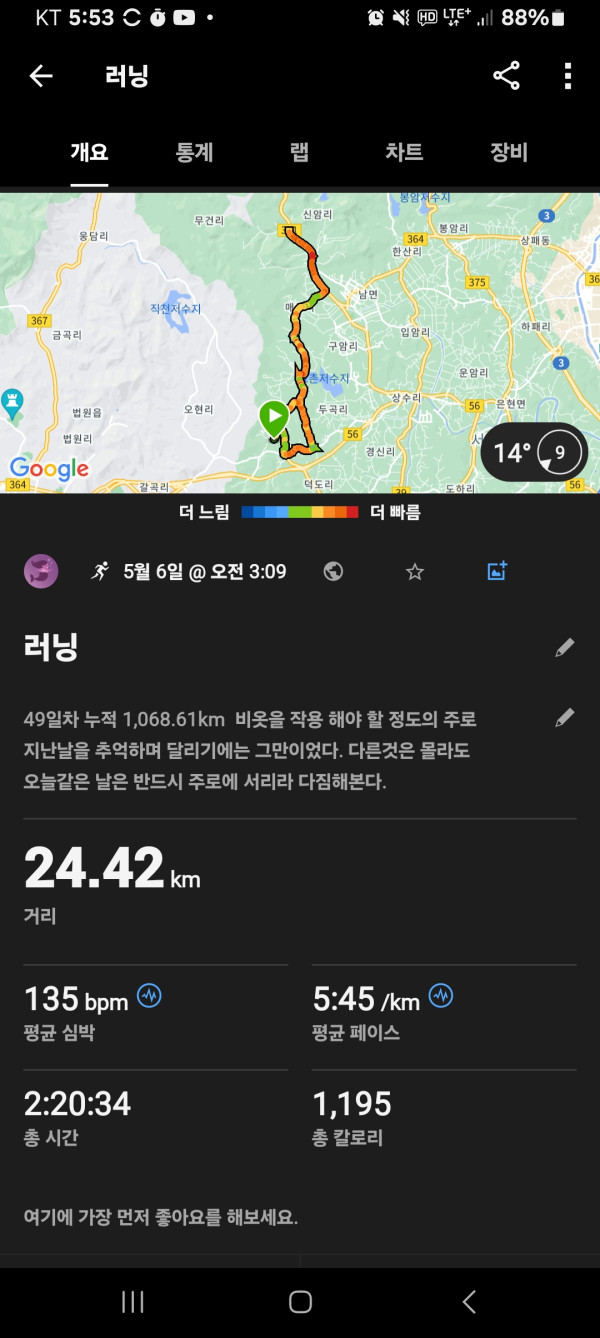
Task: Go to the home screen
Action: tap(300, 1301)
